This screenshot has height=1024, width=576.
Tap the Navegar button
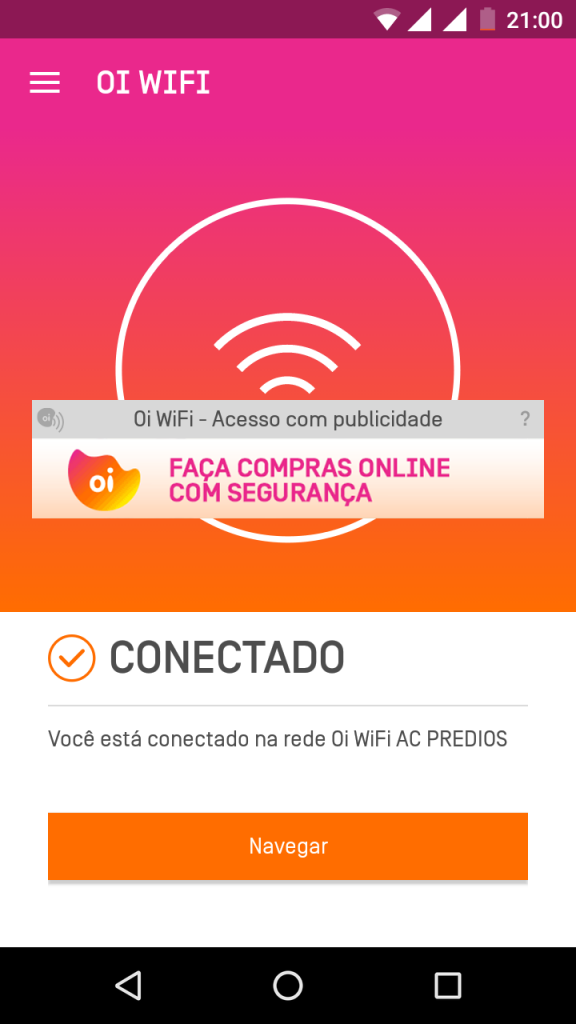(x=288, y=846)
